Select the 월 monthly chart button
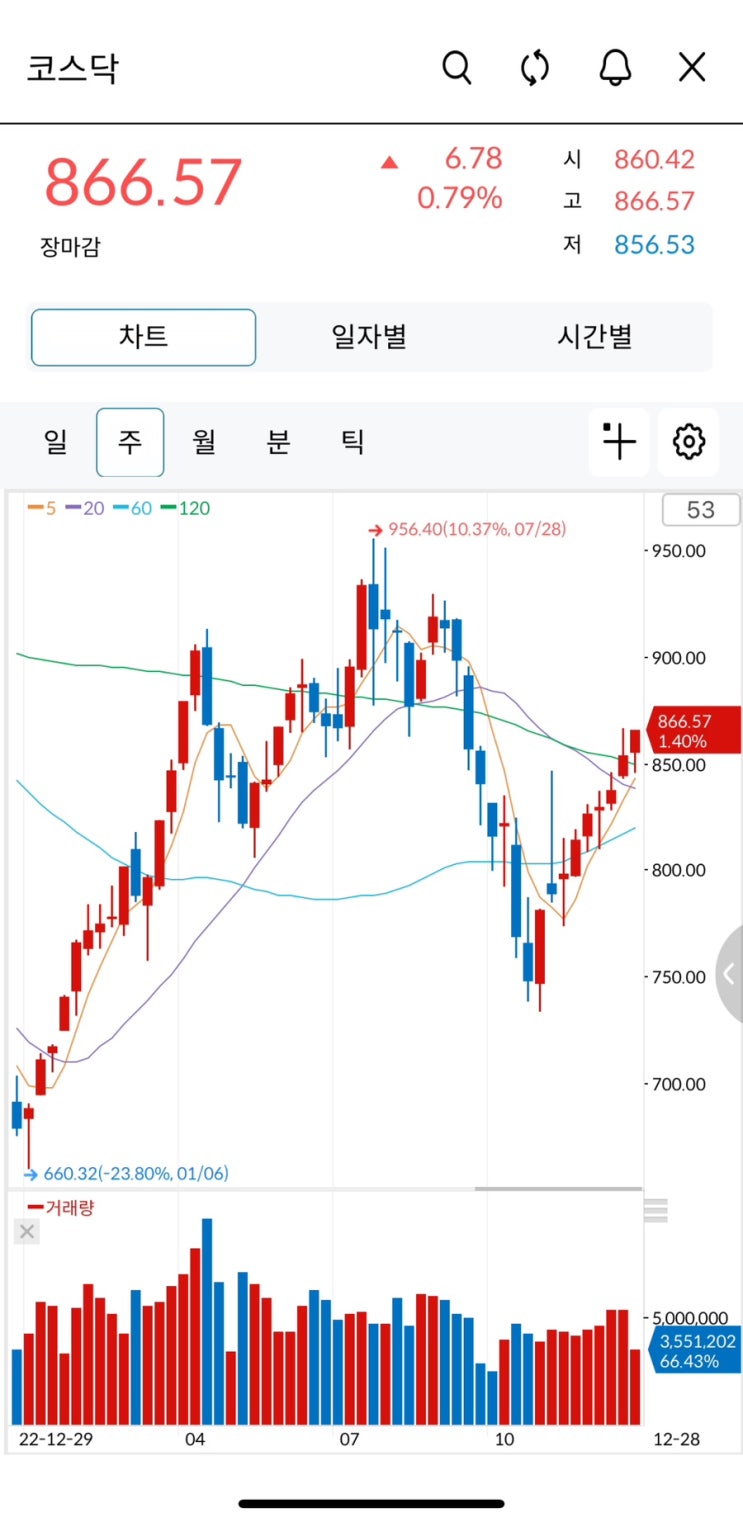The width and height of the screenshot is (743, 1522). pos(204,443)
